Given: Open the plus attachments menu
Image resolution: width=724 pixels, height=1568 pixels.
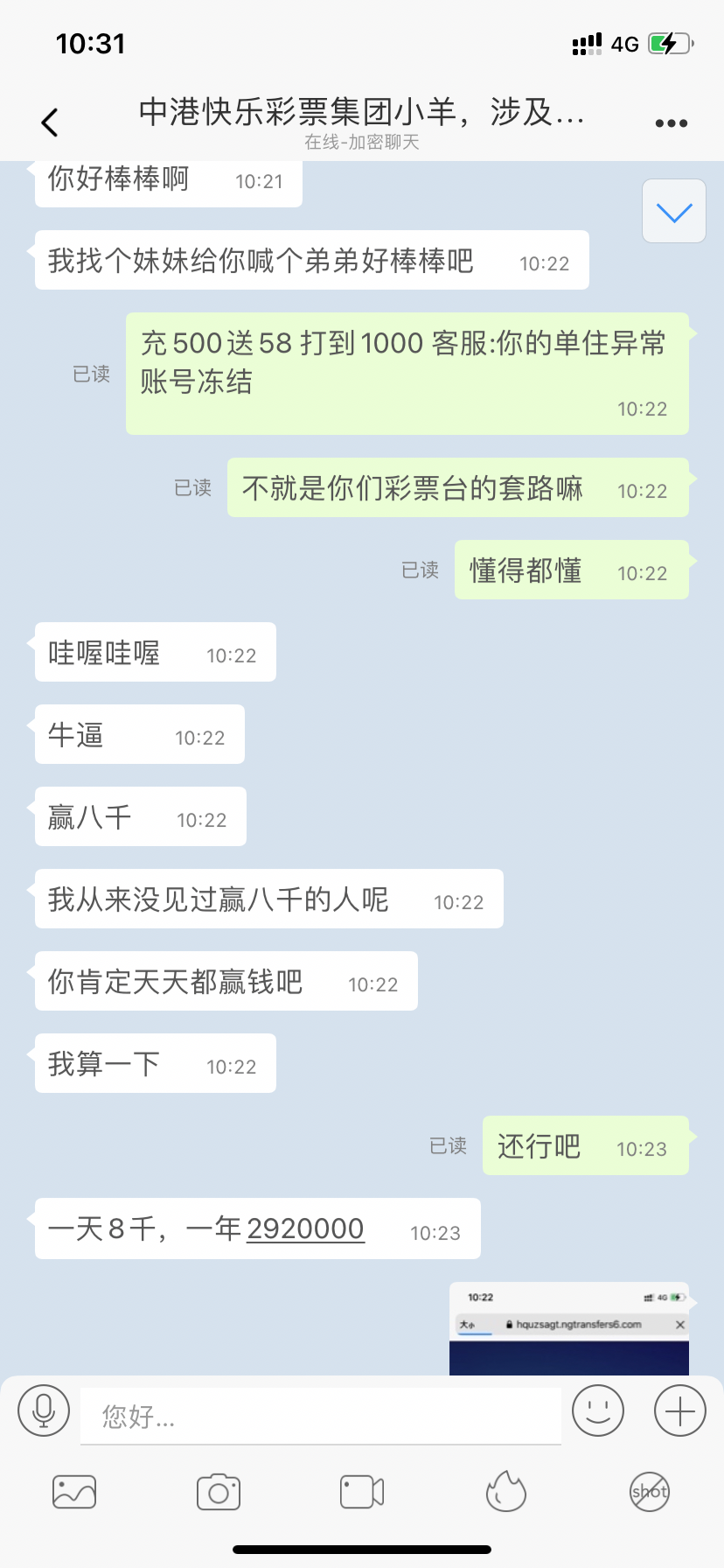Looking at the screenshot, I should coord(679,1410).
